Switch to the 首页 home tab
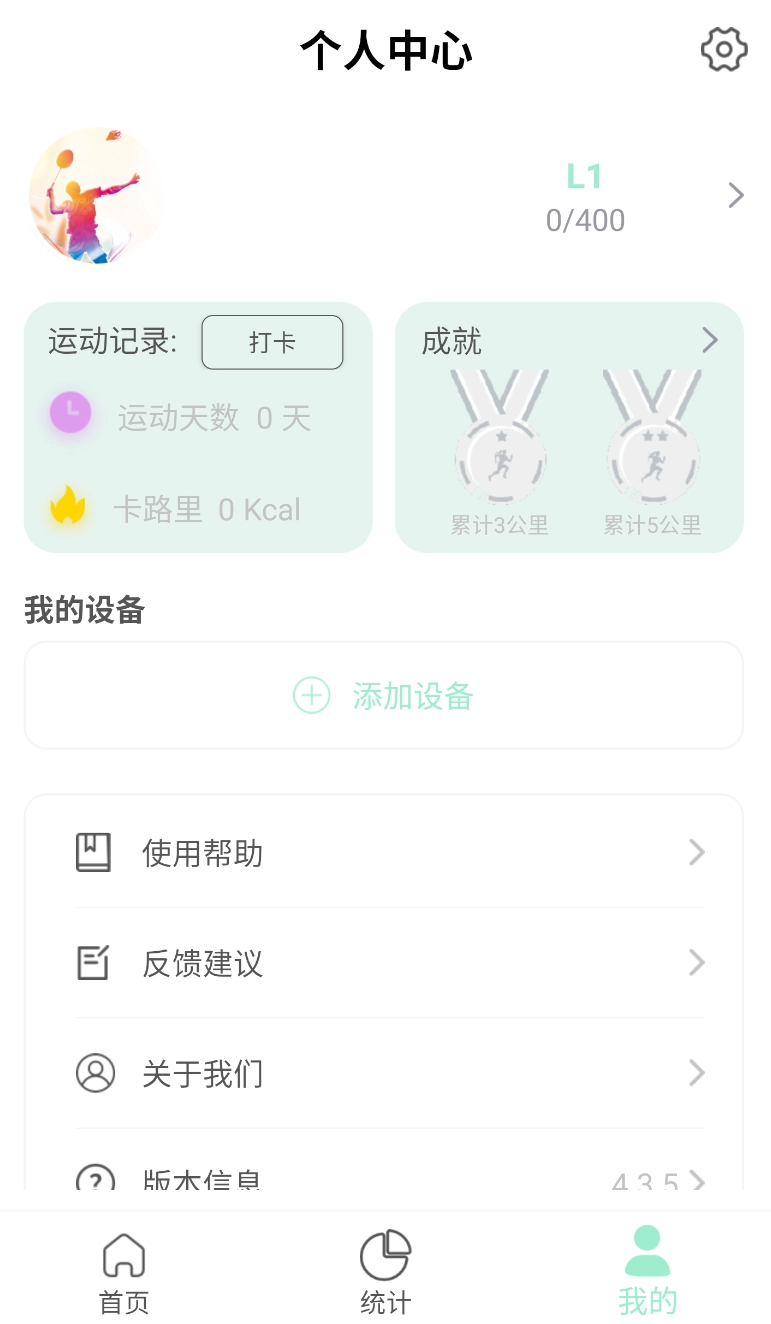The image size is (771, 1324). coord(124,1272)
